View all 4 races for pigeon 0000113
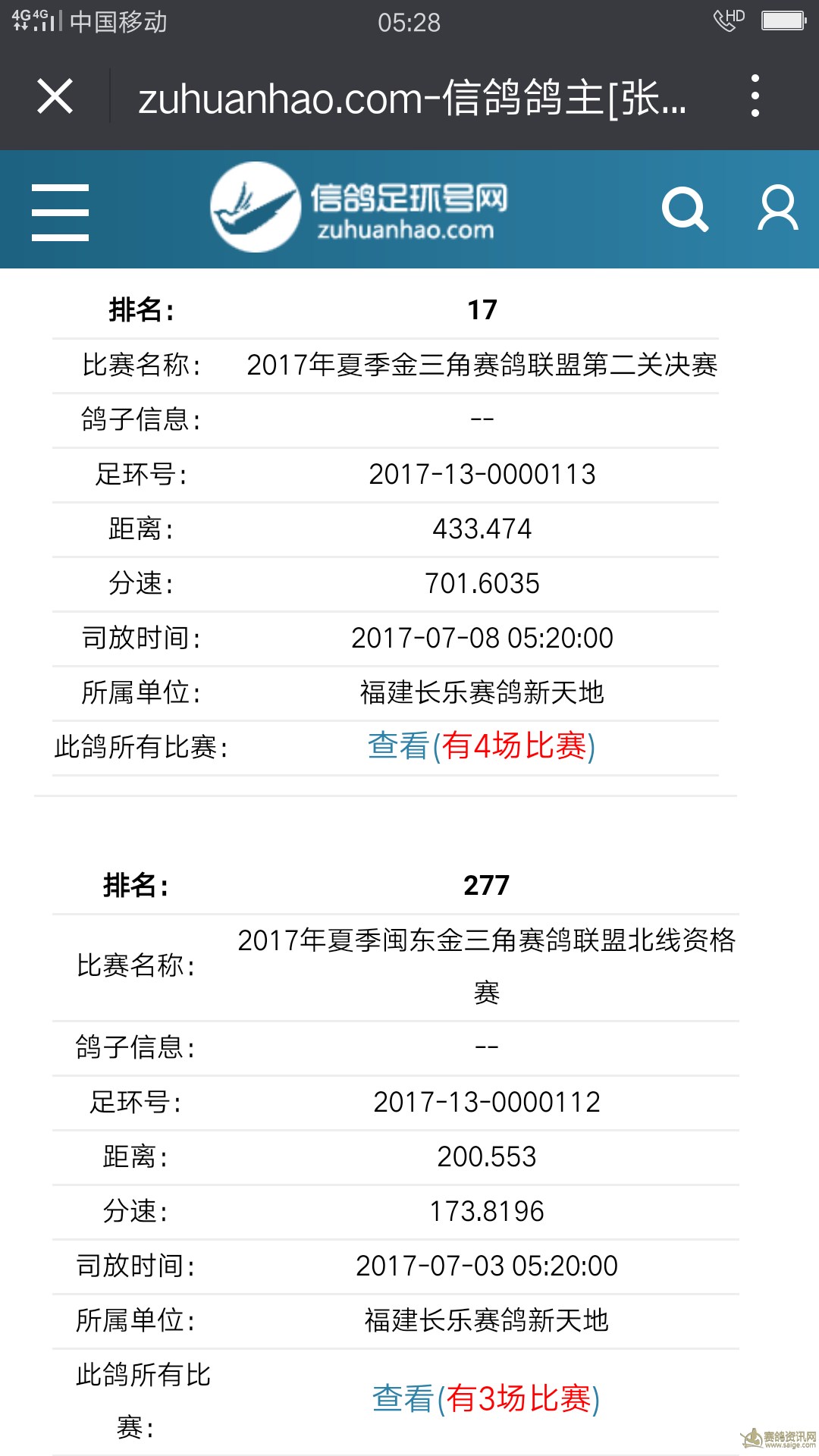The width and height of the screenshot is (819, 1456). pos(482,746)
